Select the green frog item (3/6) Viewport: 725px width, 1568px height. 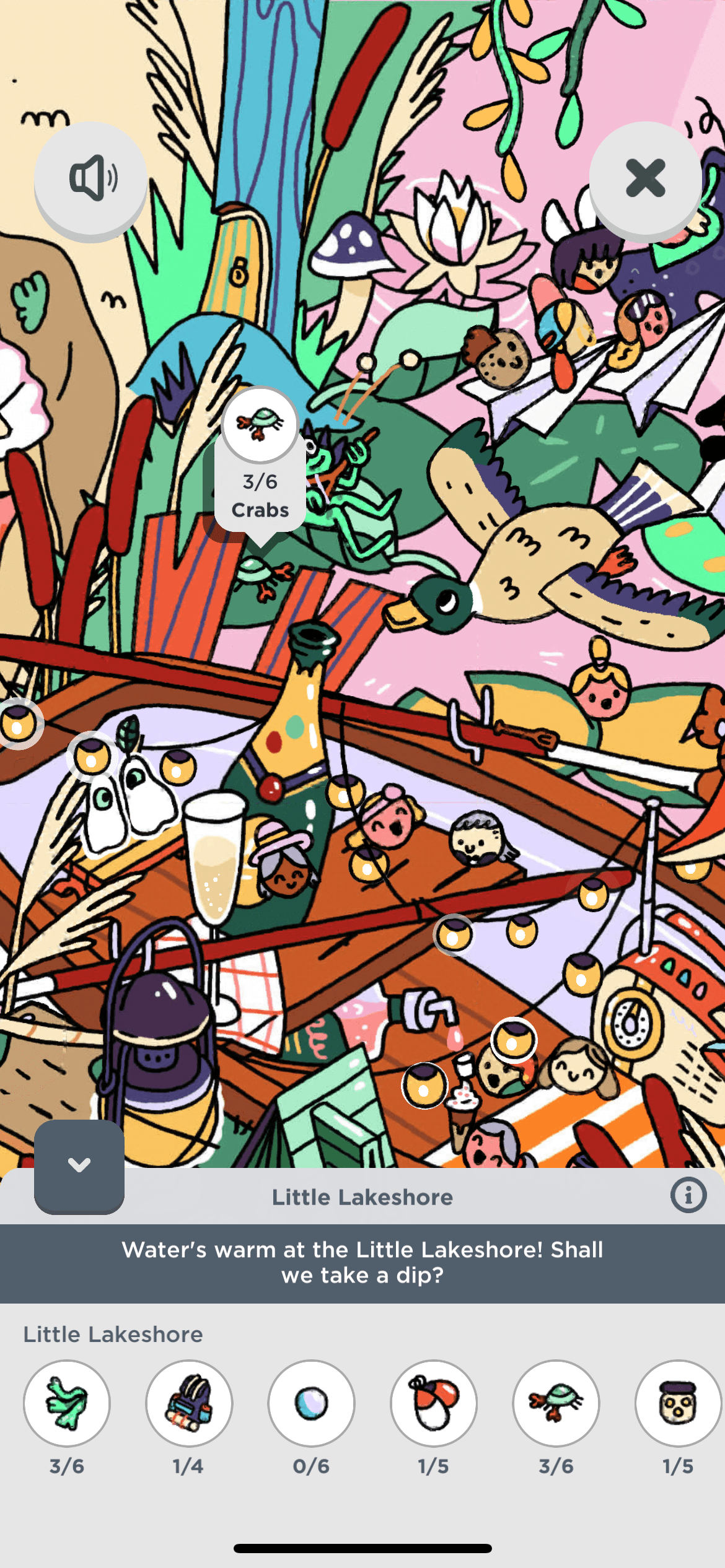pyautogui.click(x=67, y=1403)
